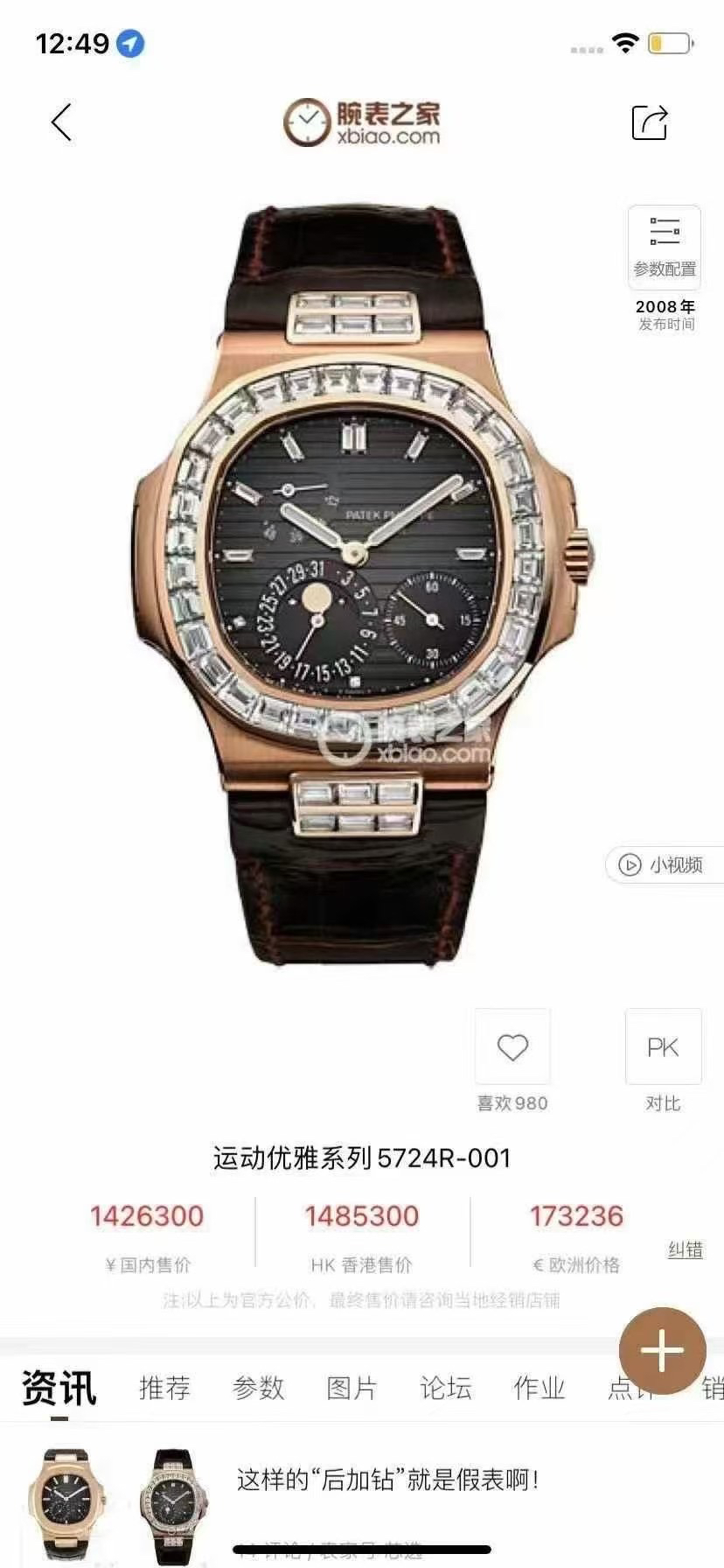Switch to the 参数 tab
724x1568 pixels.
(x=259, y=1388)
